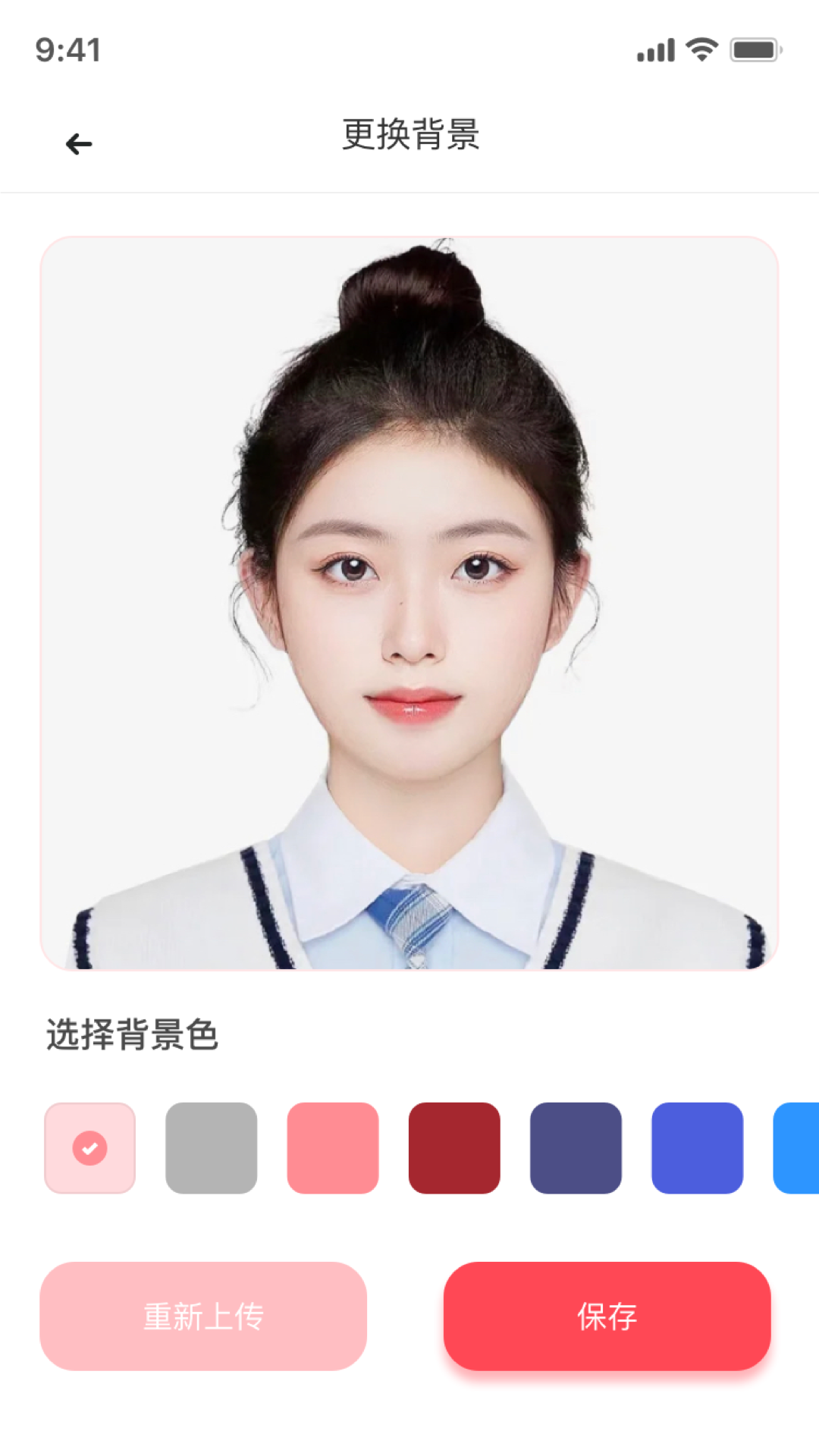Pick the royal blue background color

point(697,1147)
